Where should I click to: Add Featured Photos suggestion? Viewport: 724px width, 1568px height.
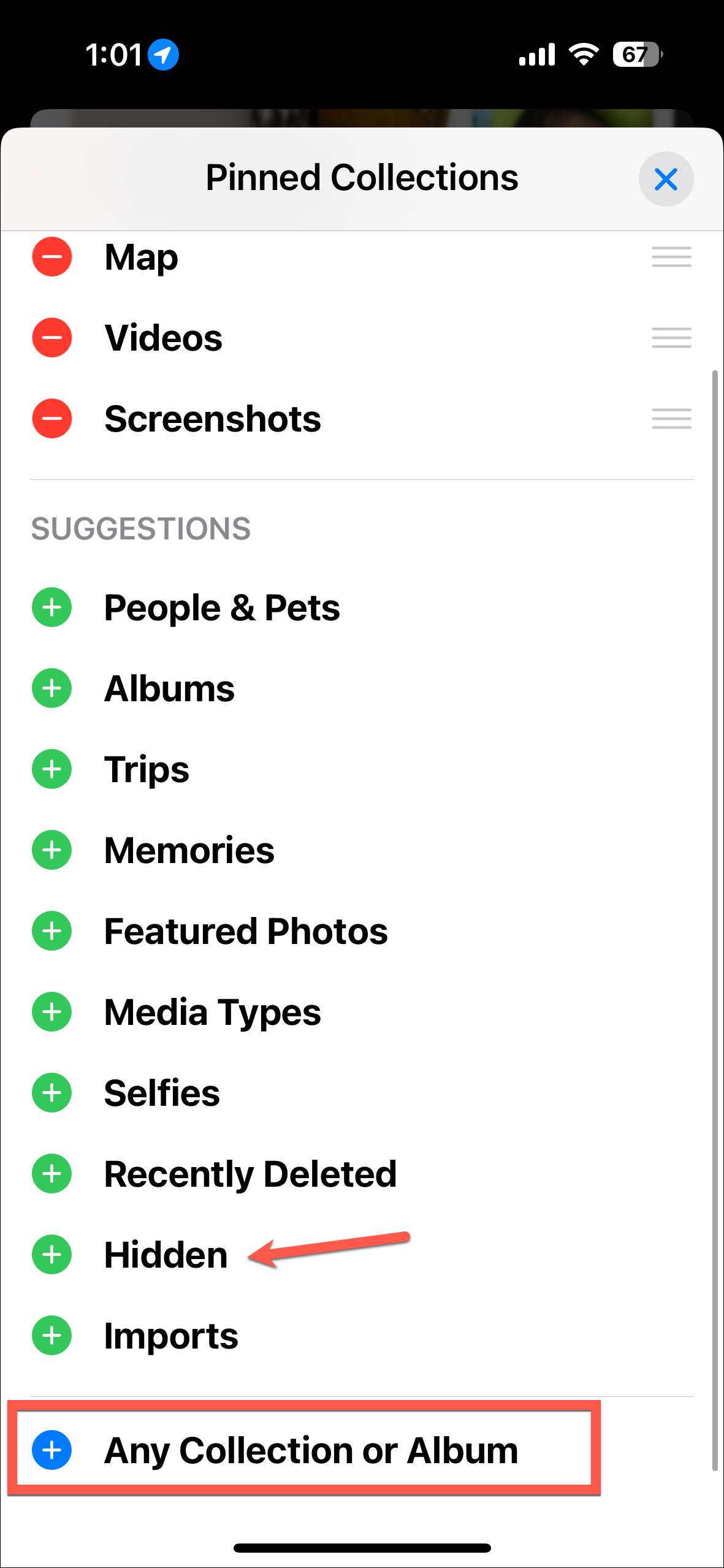52,931
